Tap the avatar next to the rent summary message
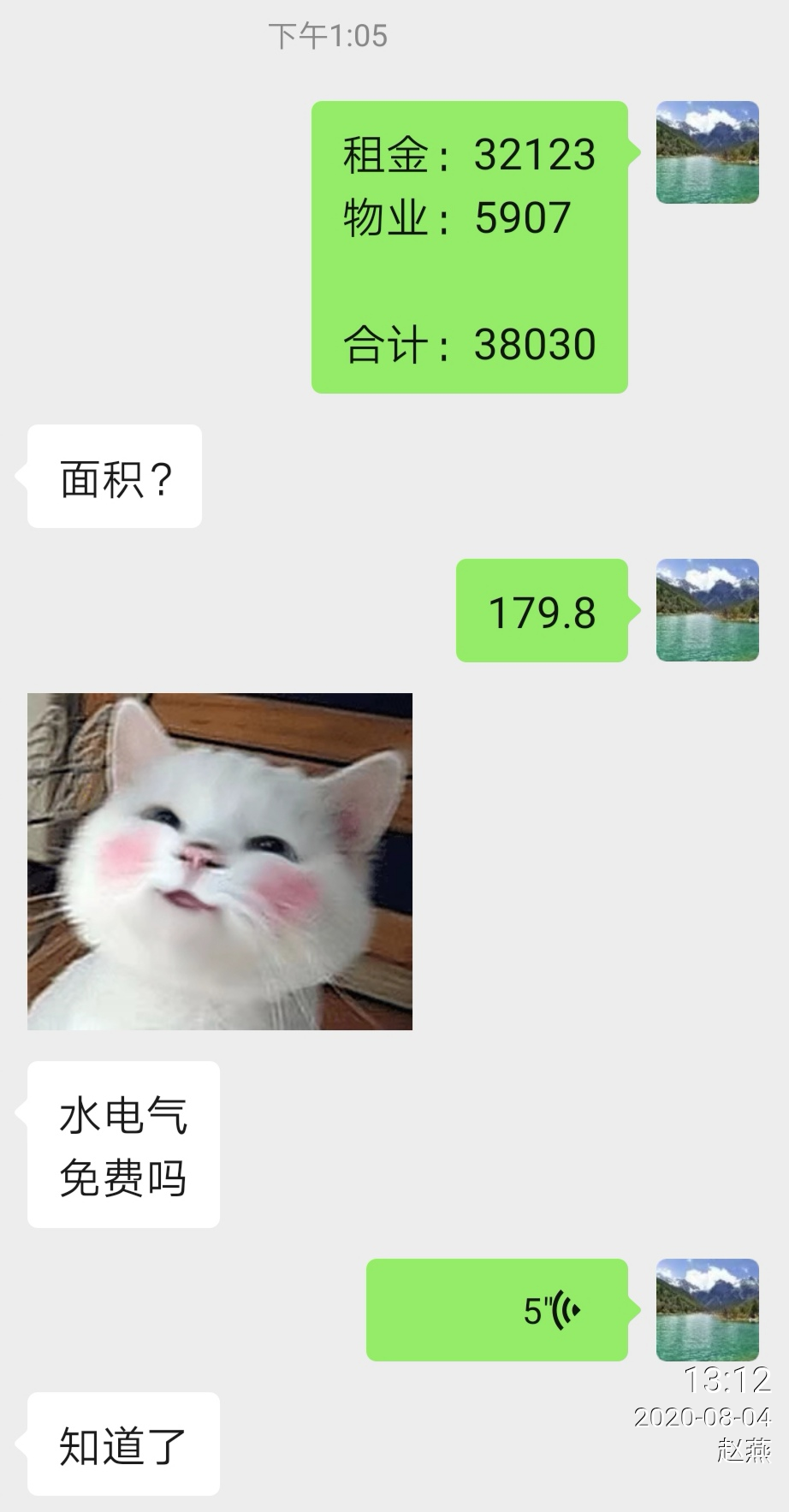The width and height of the screenshot is (789, 1512). tap(707, 152)
